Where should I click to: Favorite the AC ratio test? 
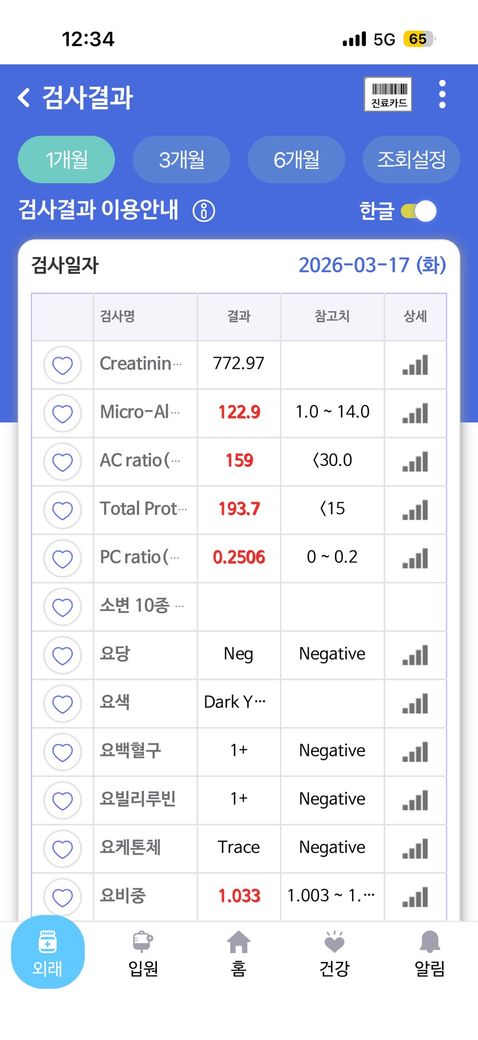[x=62, y=462]
